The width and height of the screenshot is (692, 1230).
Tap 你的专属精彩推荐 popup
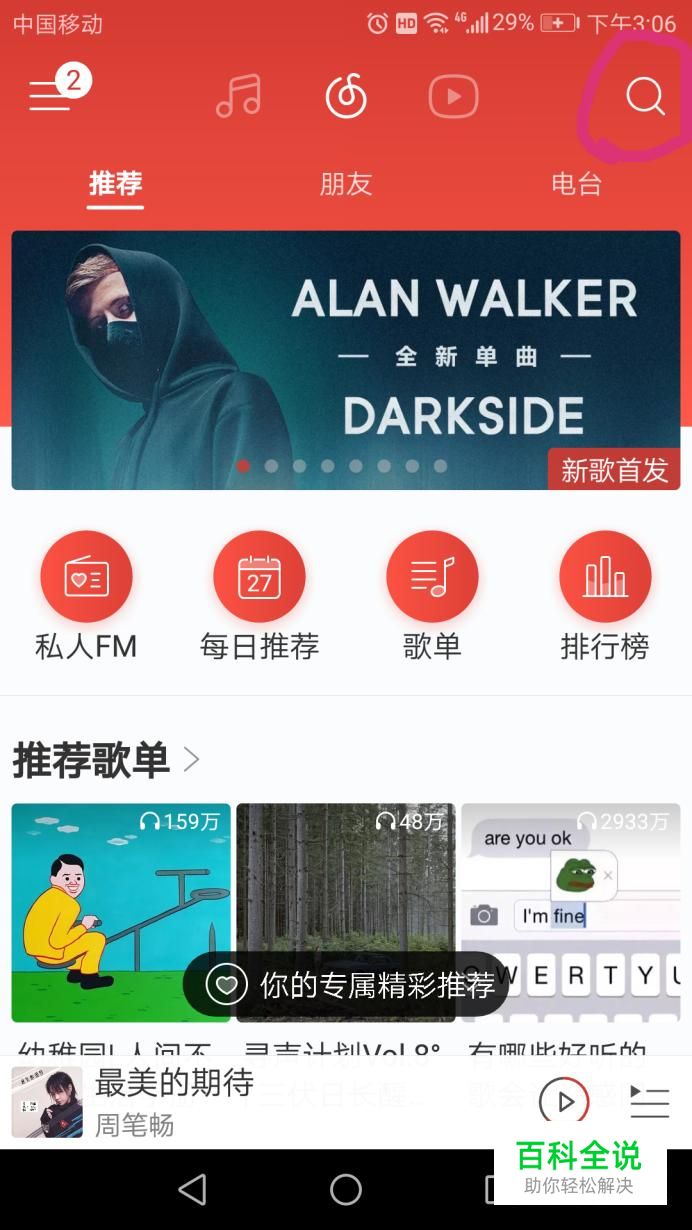[345, 986]
